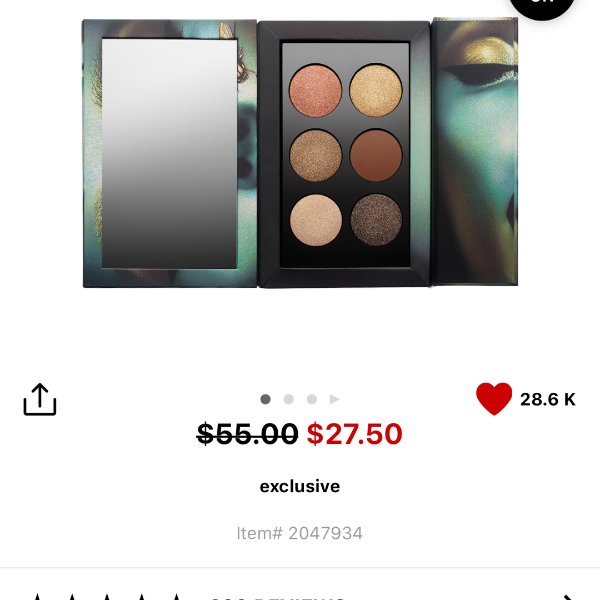Viewport: 600px width, 600px height.
Task: Open the eyeshadow palette product image
Action: 300,153
